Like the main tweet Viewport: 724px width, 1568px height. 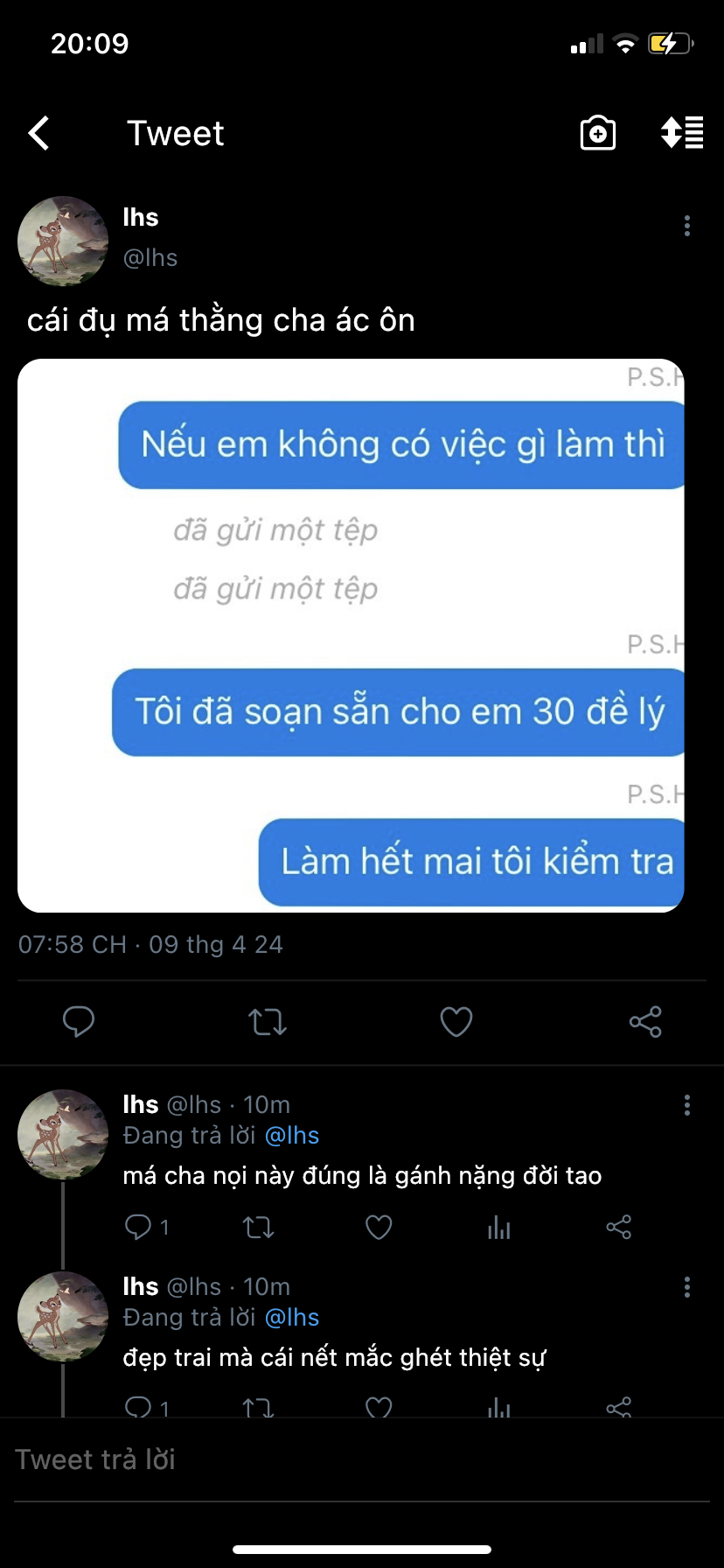coord(456,1021)
